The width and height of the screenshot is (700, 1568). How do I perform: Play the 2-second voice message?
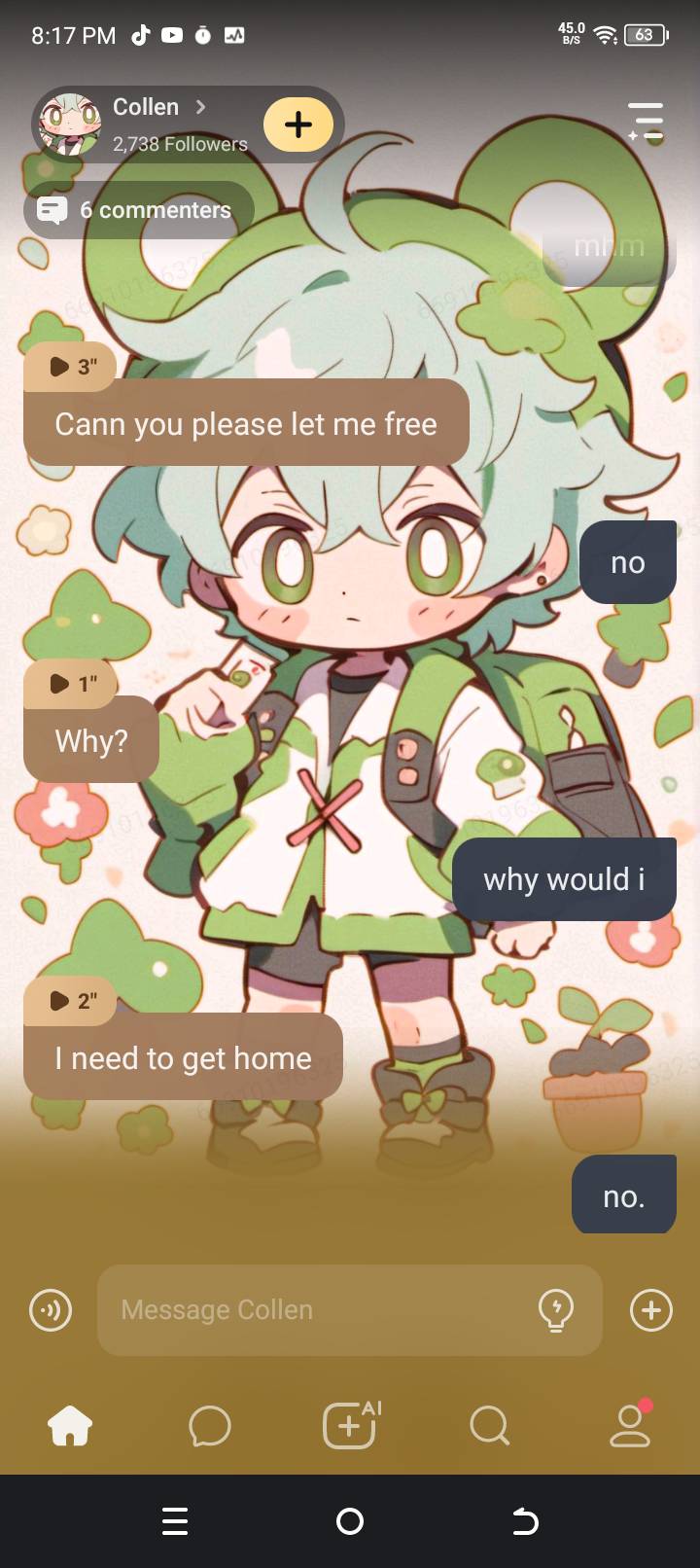point(71,1001)
